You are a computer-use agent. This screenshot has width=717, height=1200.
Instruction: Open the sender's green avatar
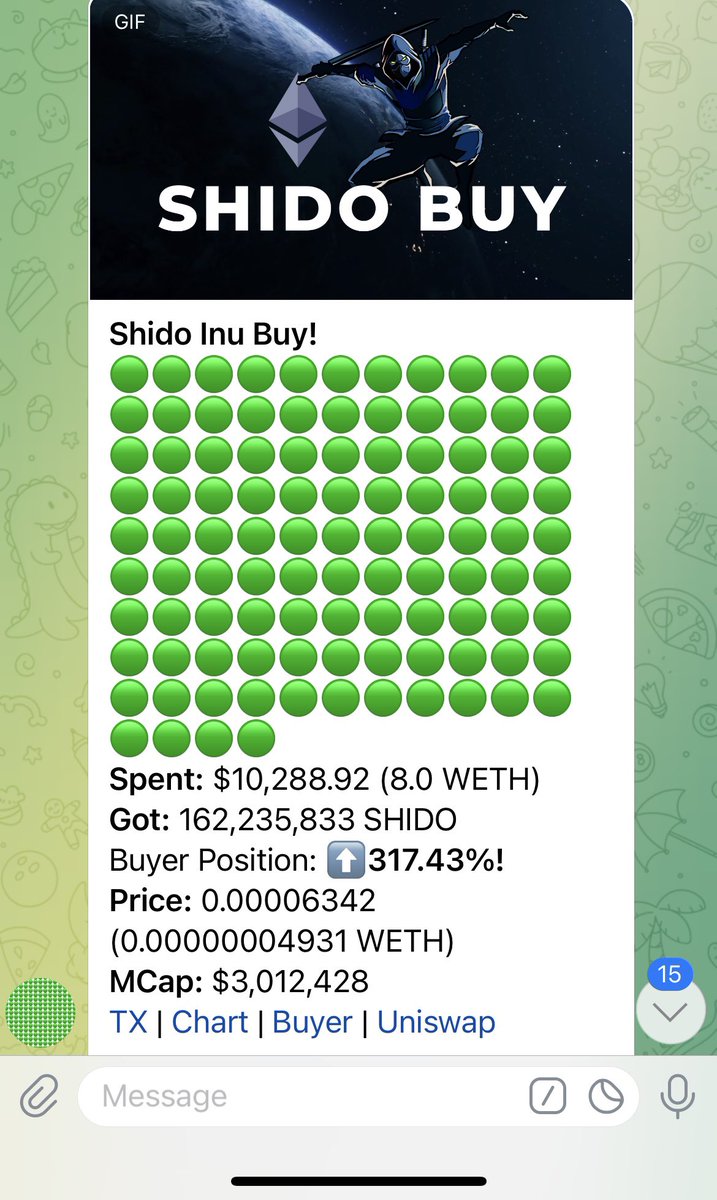point(41,1012)
